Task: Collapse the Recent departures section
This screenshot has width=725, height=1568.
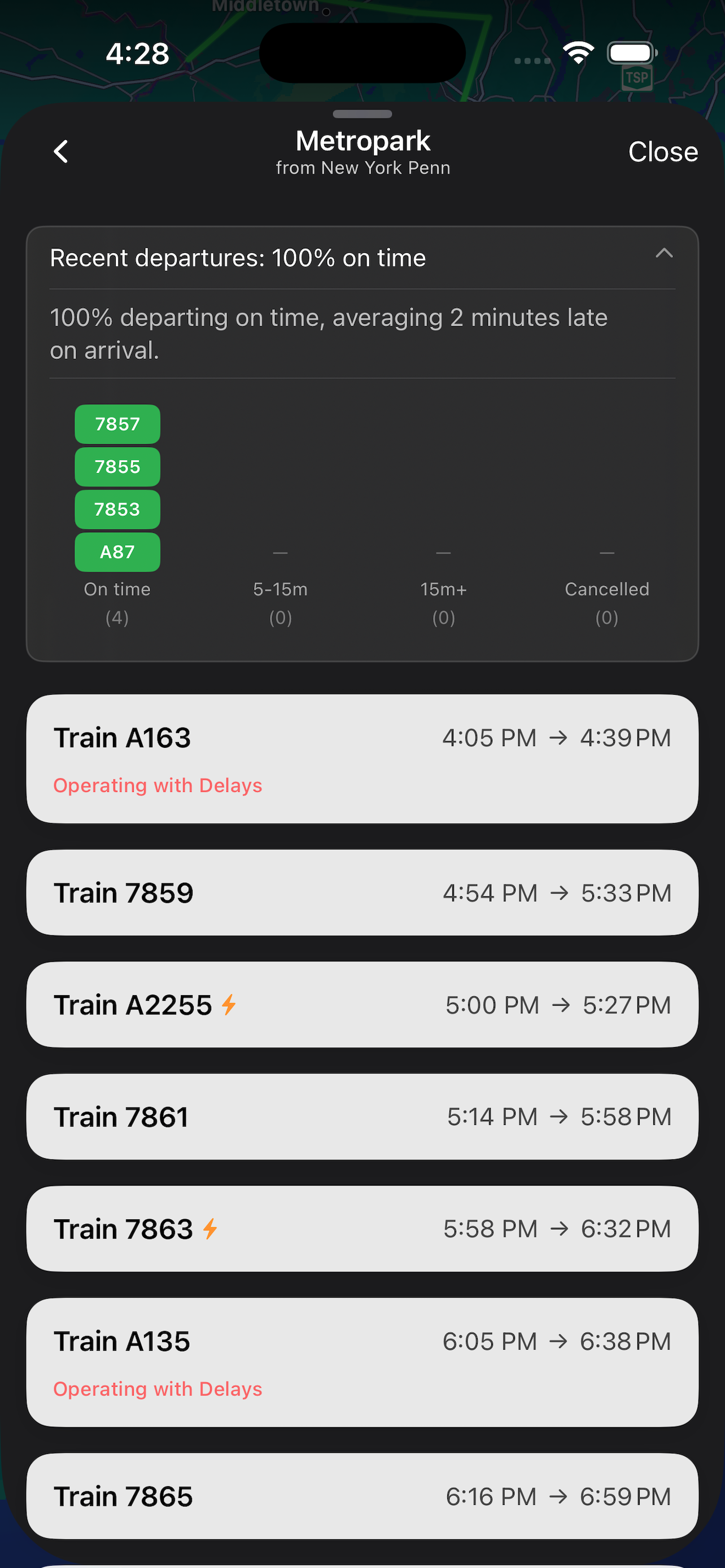Action: pos(665,254)
